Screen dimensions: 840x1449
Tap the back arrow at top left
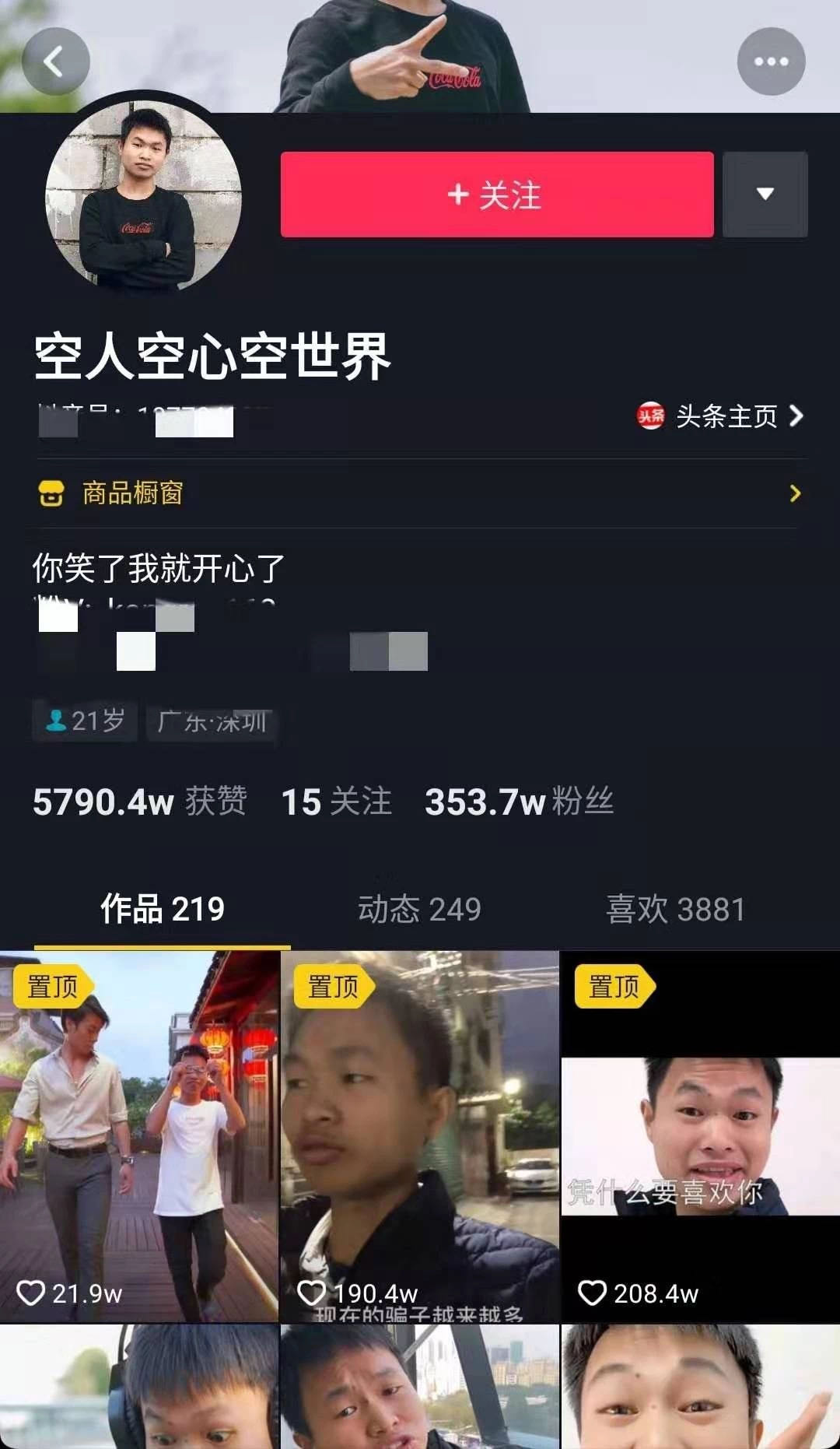[55, 60]
